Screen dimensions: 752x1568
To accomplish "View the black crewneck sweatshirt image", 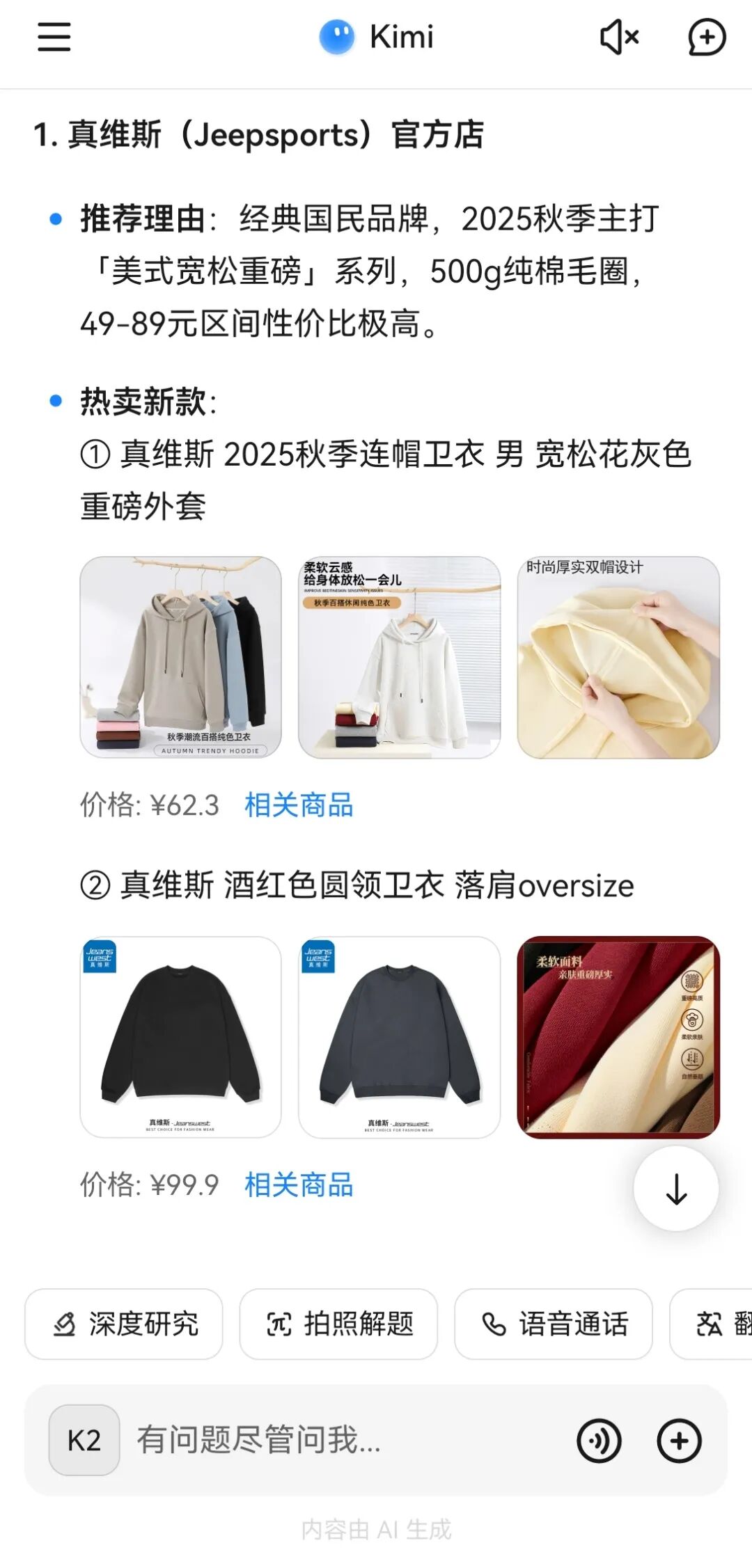I will (181, 1037).
